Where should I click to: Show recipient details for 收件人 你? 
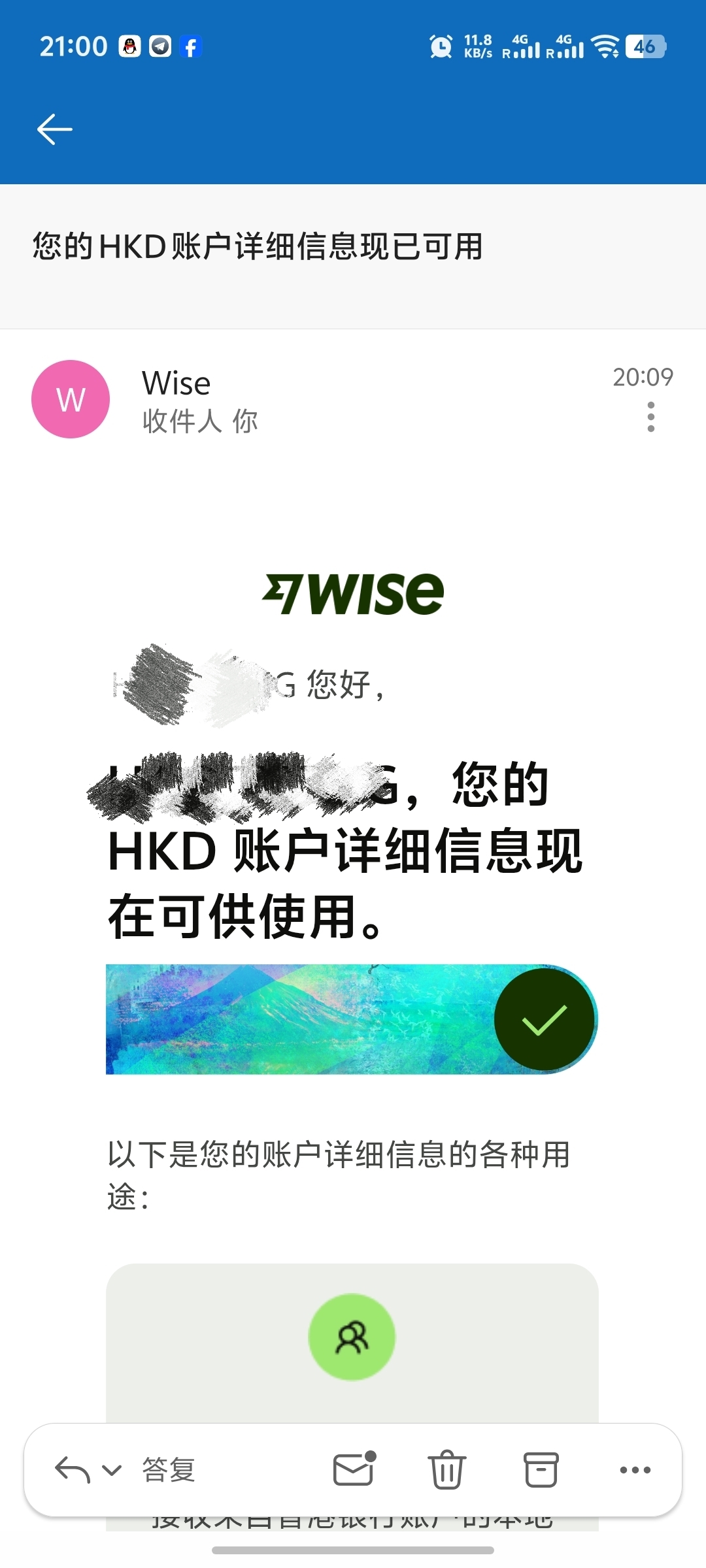(200, 421)
